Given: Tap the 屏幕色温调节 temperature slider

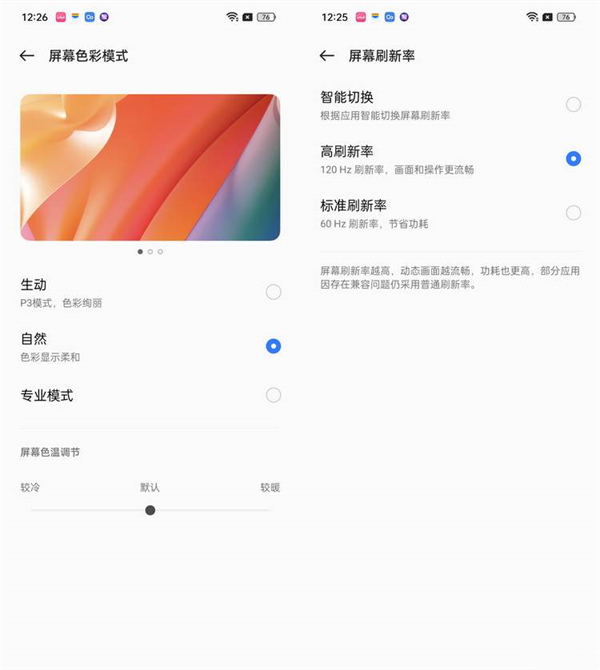Looking at the screenshot, I should click(150, 510).
